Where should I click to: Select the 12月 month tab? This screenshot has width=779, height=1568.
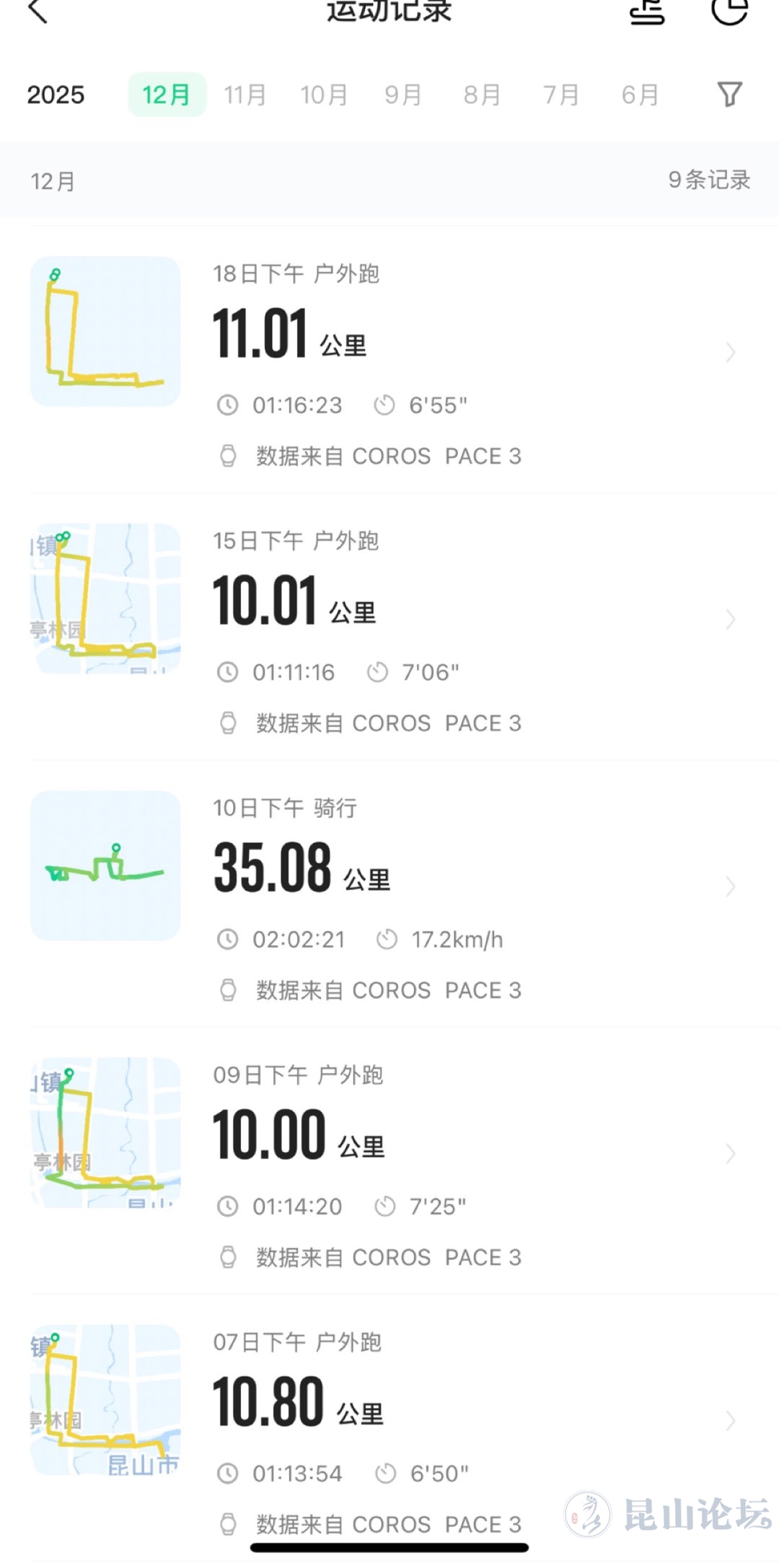point(167,94)
